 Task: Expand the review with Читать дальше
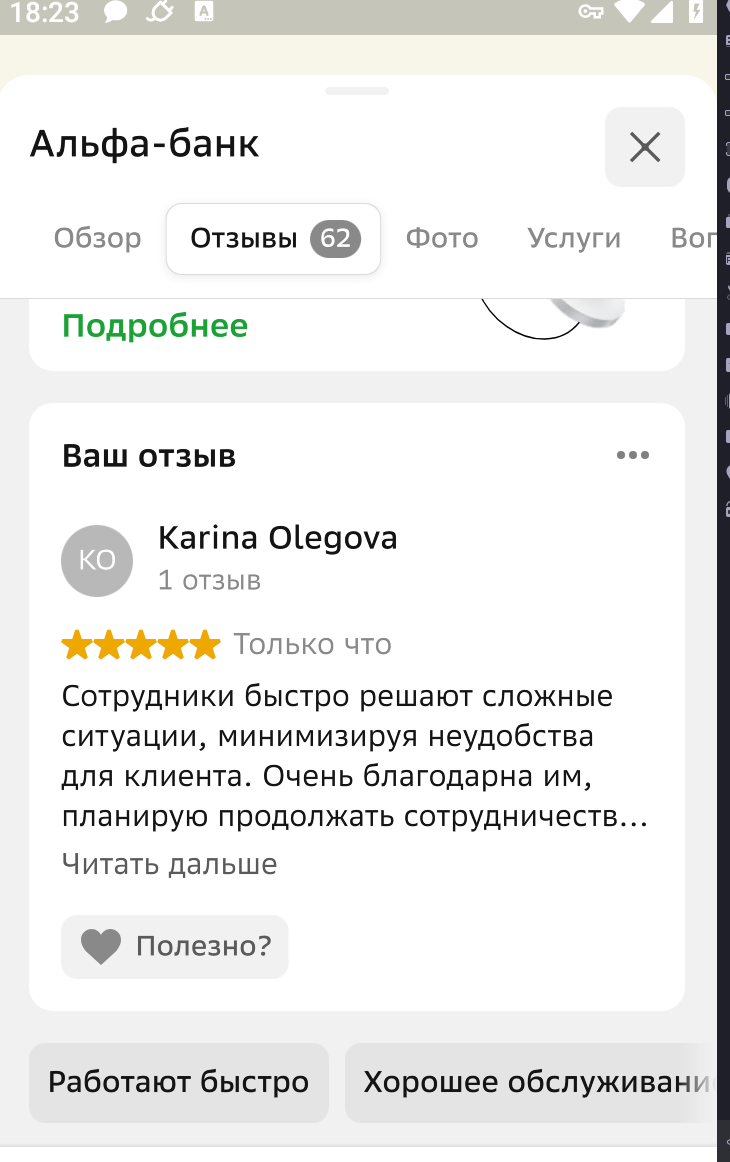click(x=169, y=864)
